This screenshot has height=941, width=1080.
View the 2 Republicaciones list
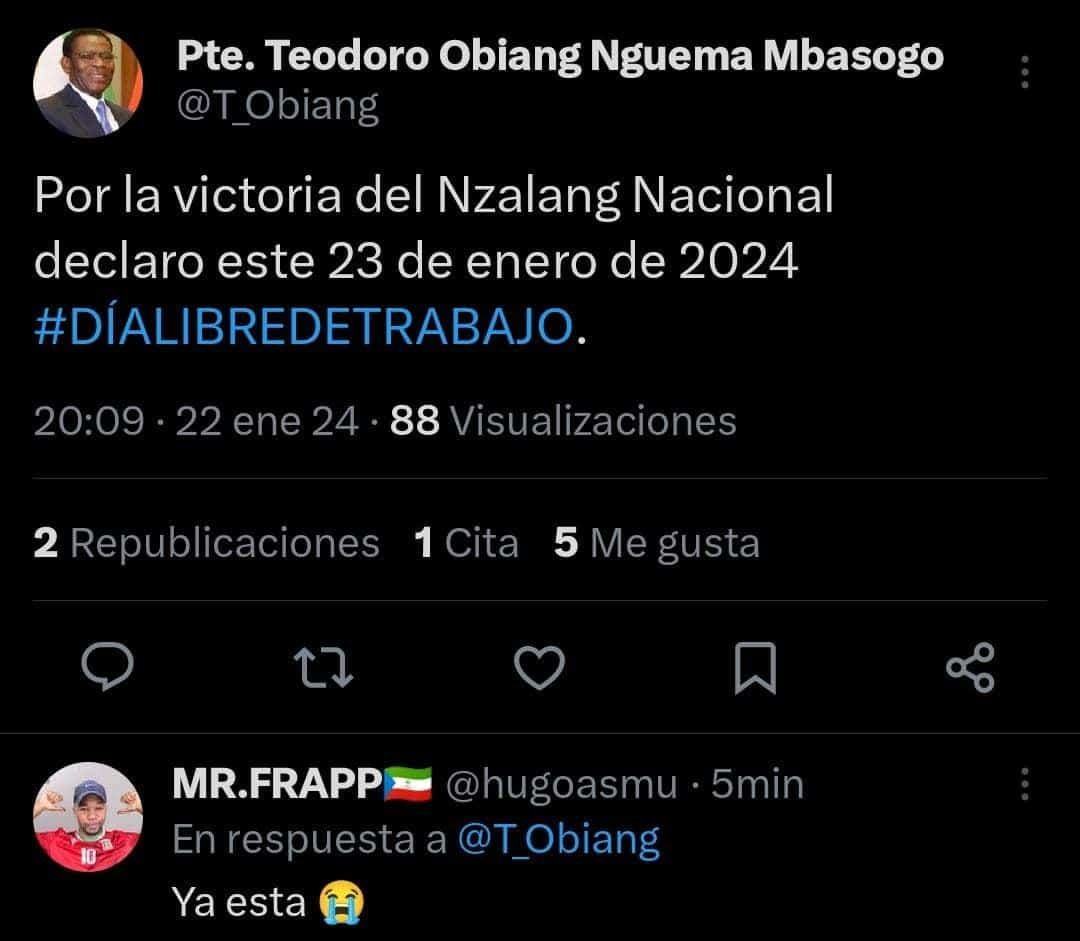click(x=206, y=543)
